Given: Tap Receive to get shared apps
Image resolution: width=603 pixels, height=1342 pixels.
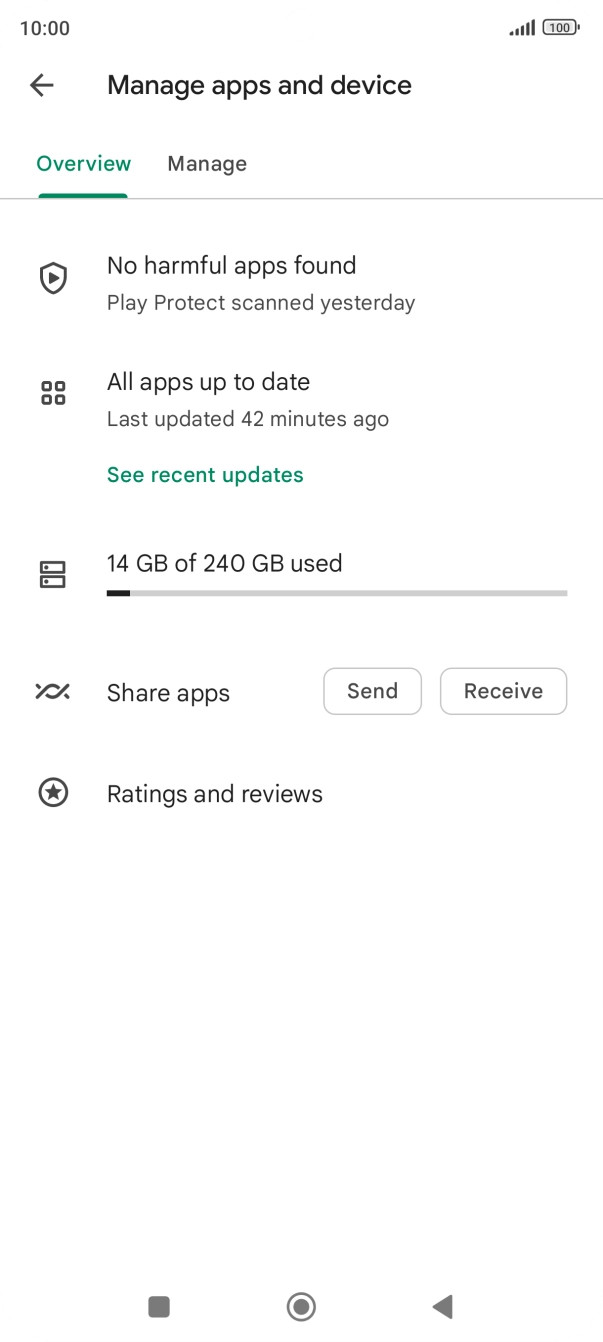Looking at the screenshot, I should tap(503, 691).
